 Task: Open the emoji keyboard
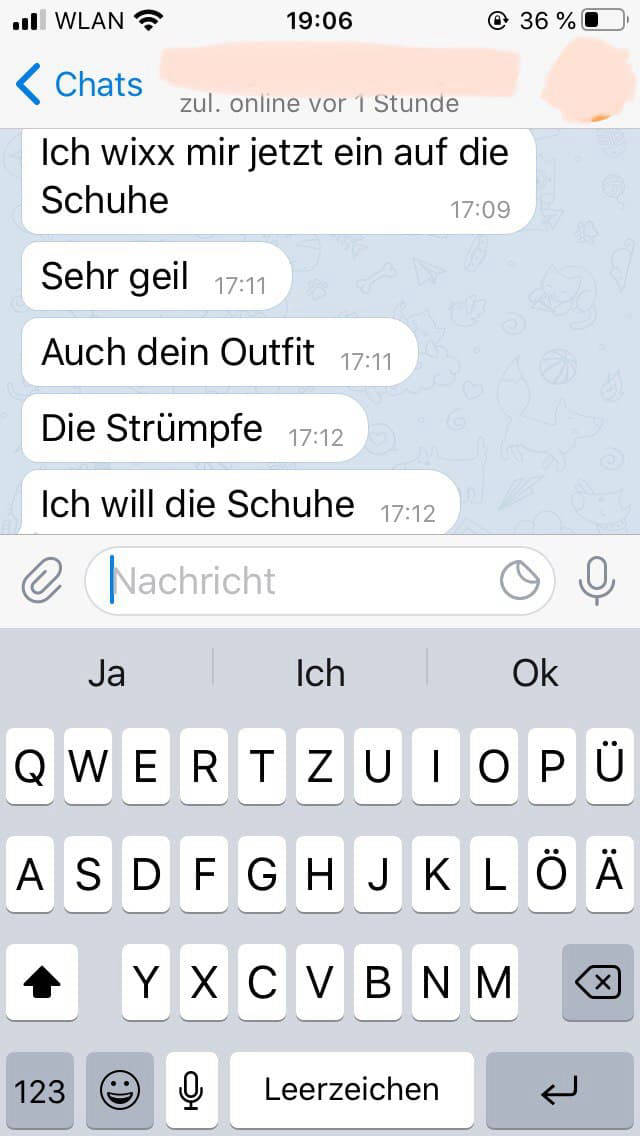120,1090
